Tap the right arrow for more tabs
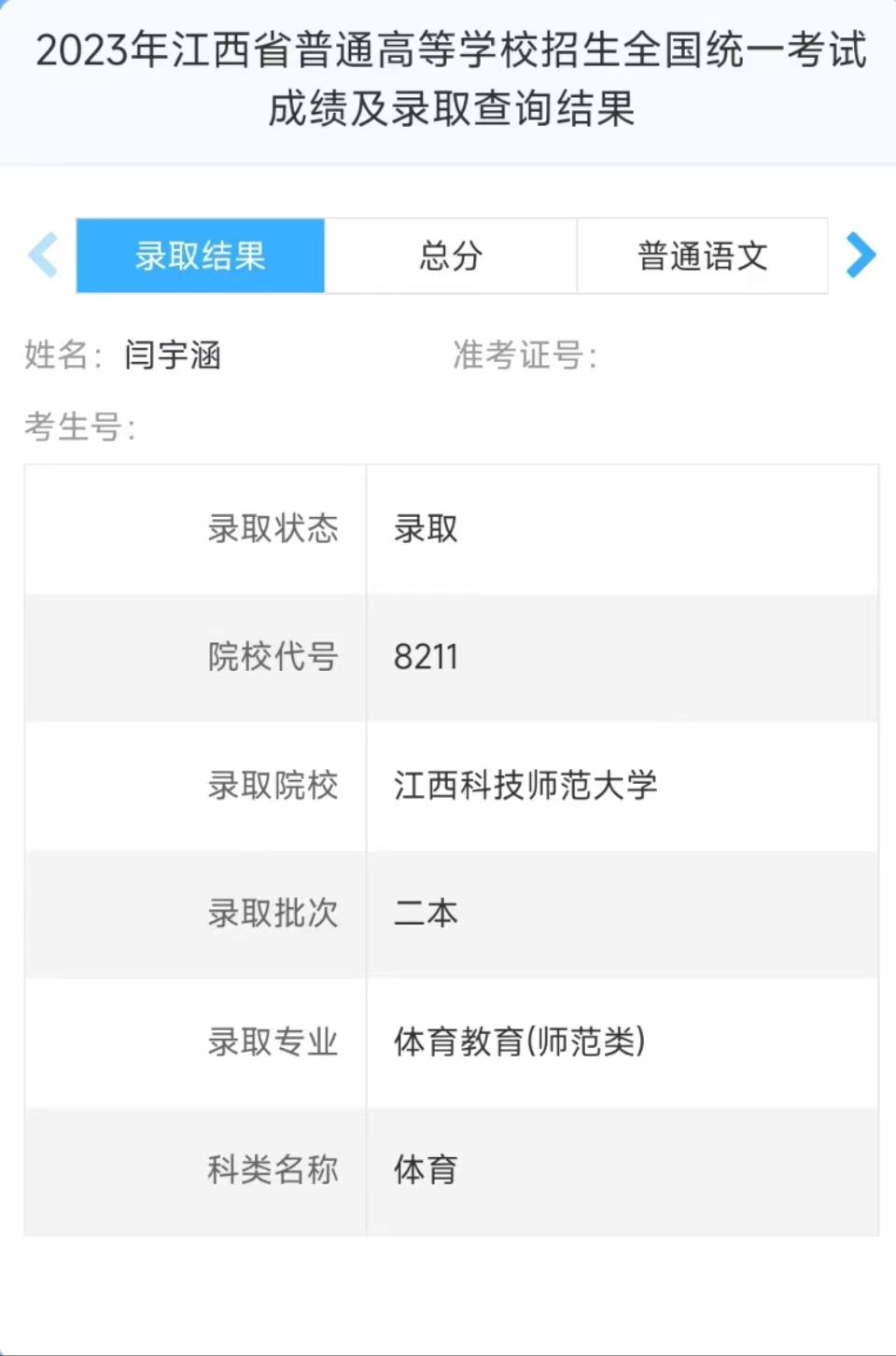Viewport: 896px width, 1356px height. 860,256
